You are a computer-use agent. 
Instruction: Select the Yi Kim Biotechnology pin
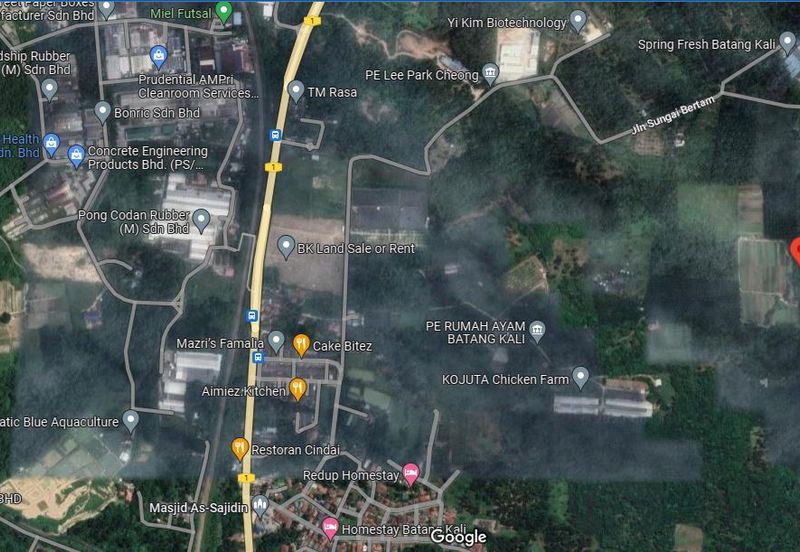[578, 22]
